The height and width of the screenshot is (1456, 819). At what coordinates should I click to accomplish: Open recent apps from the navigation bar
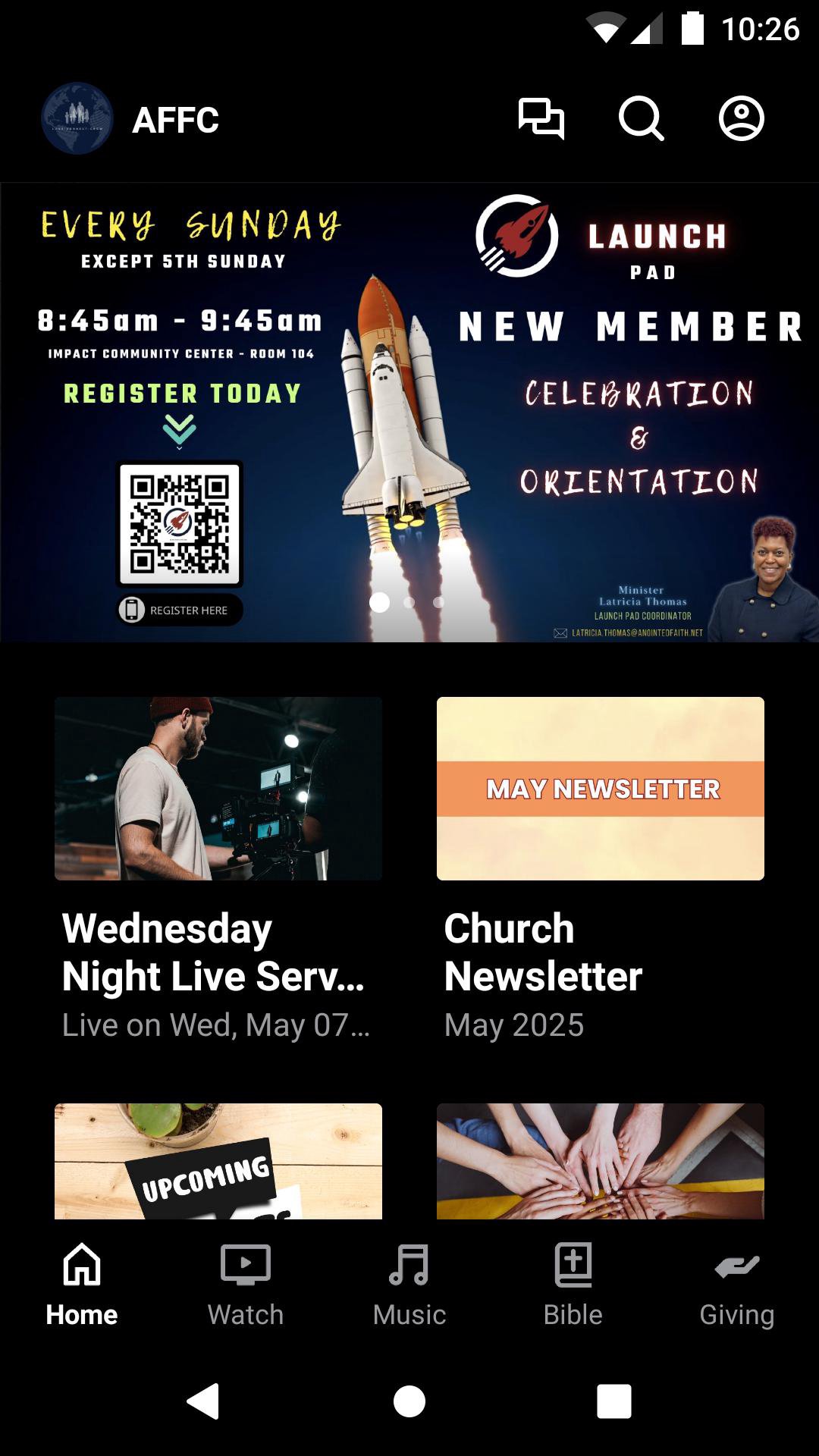click(613, 1401)
